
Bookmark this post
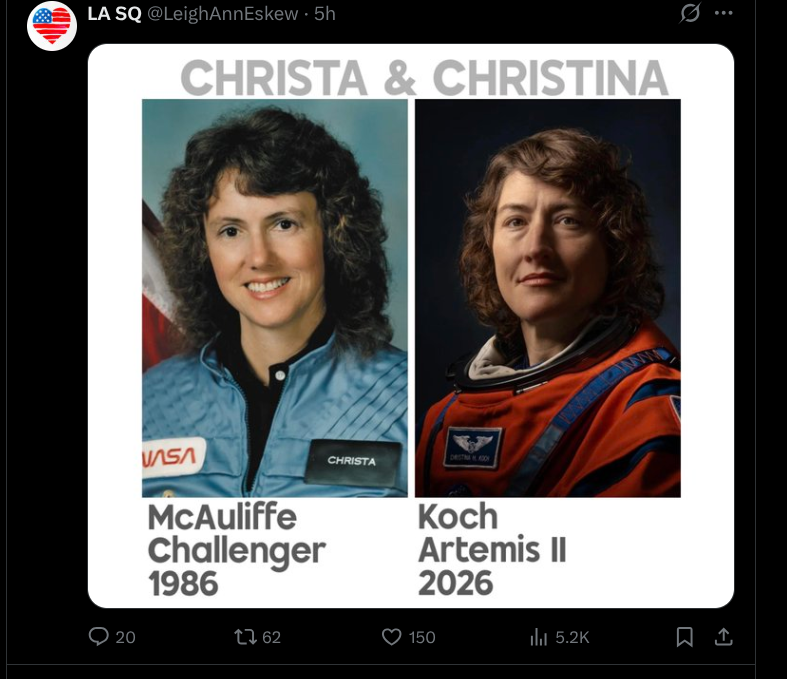click(x=685, y=637)
